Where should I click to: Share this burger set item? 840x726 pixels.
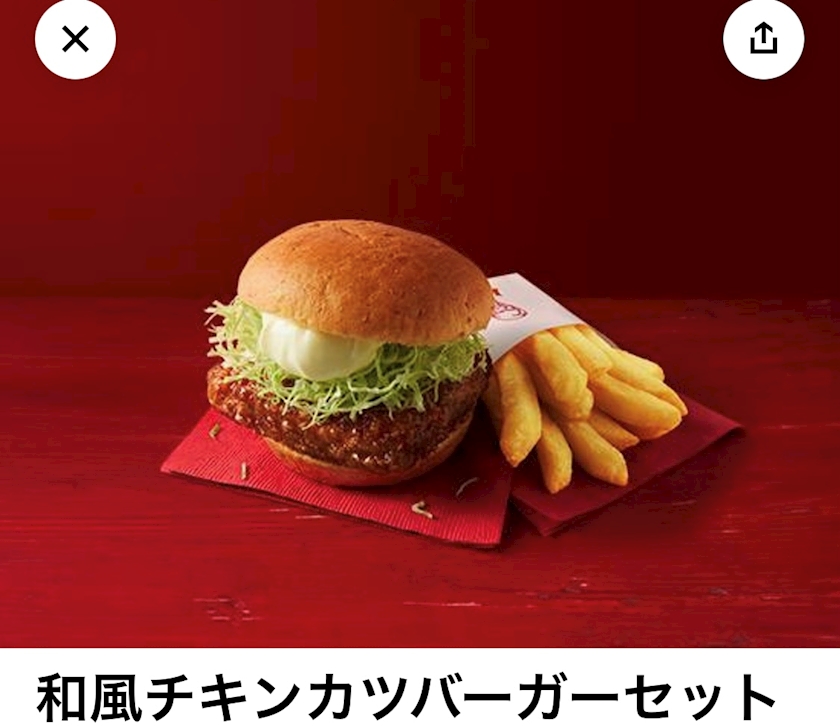click(763, 39)
